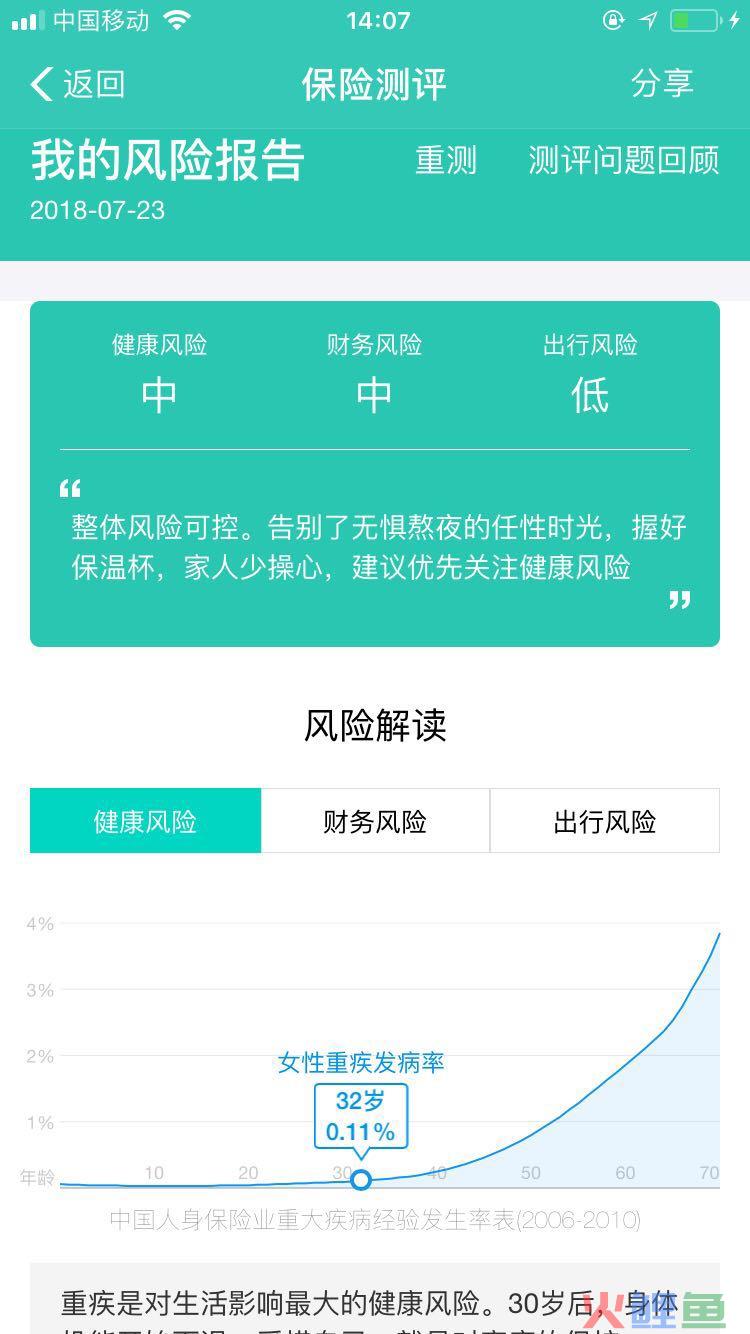Tap the 32岁 marker on the chart
The width and height of the screenshot is (750, 1334).
(x=361, y=1180)
